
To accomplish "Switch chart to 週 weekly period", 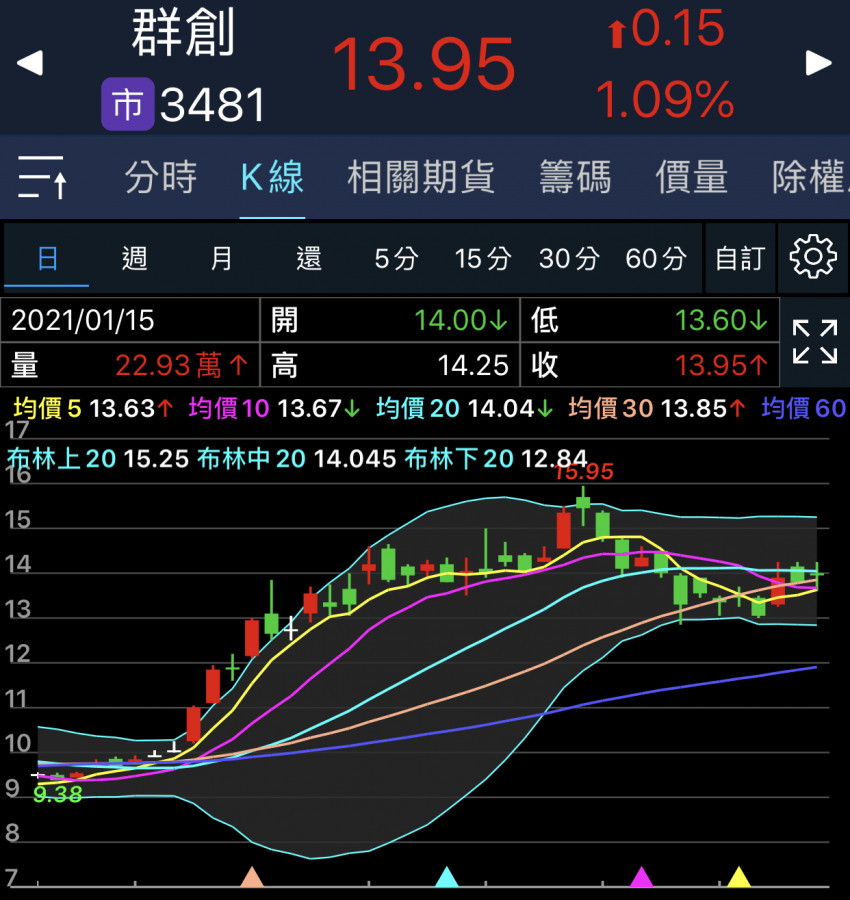I will (x=134, y=259).
